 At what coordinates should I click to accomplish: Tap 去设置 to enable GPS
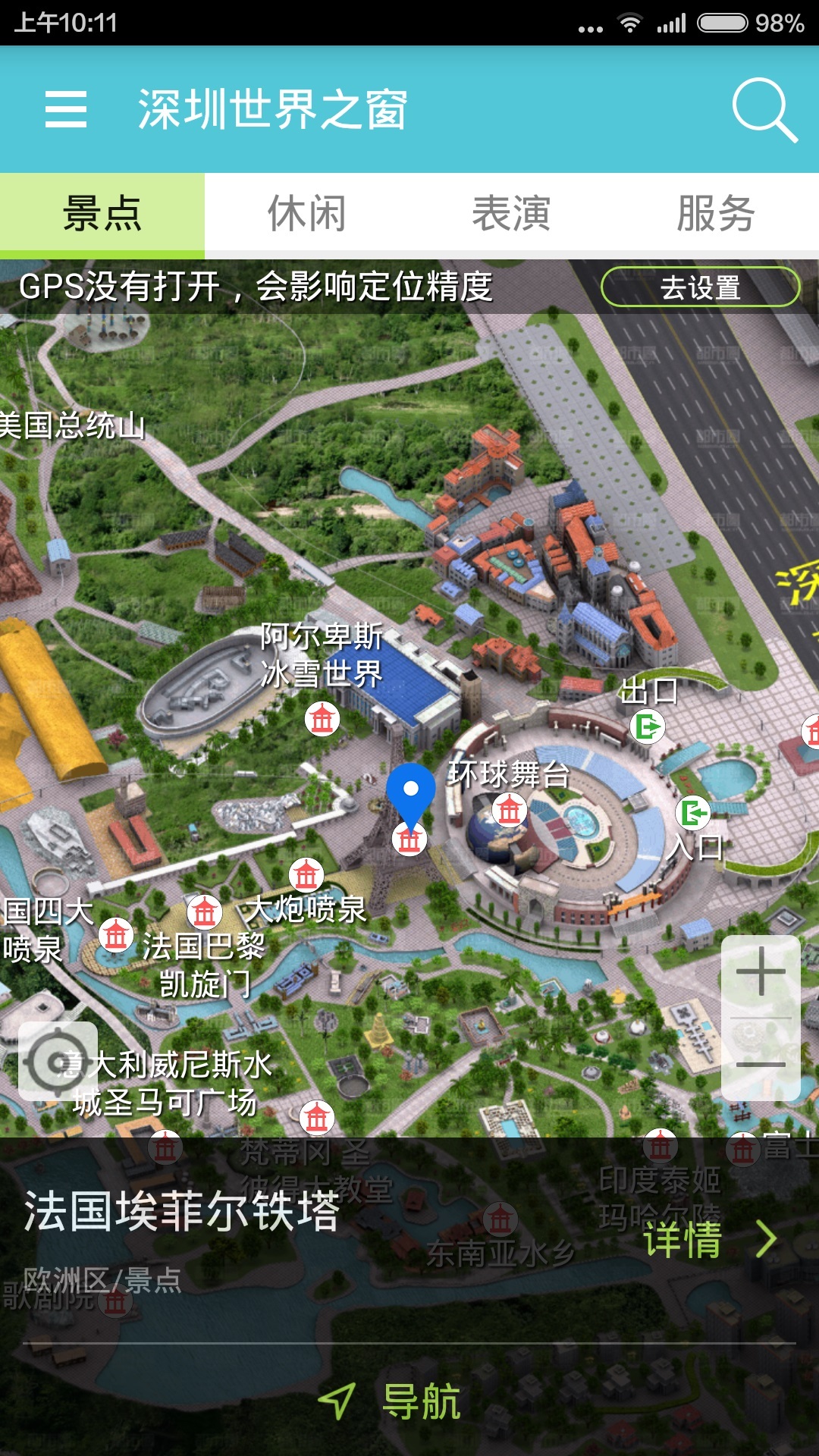(x=700, y=287)
